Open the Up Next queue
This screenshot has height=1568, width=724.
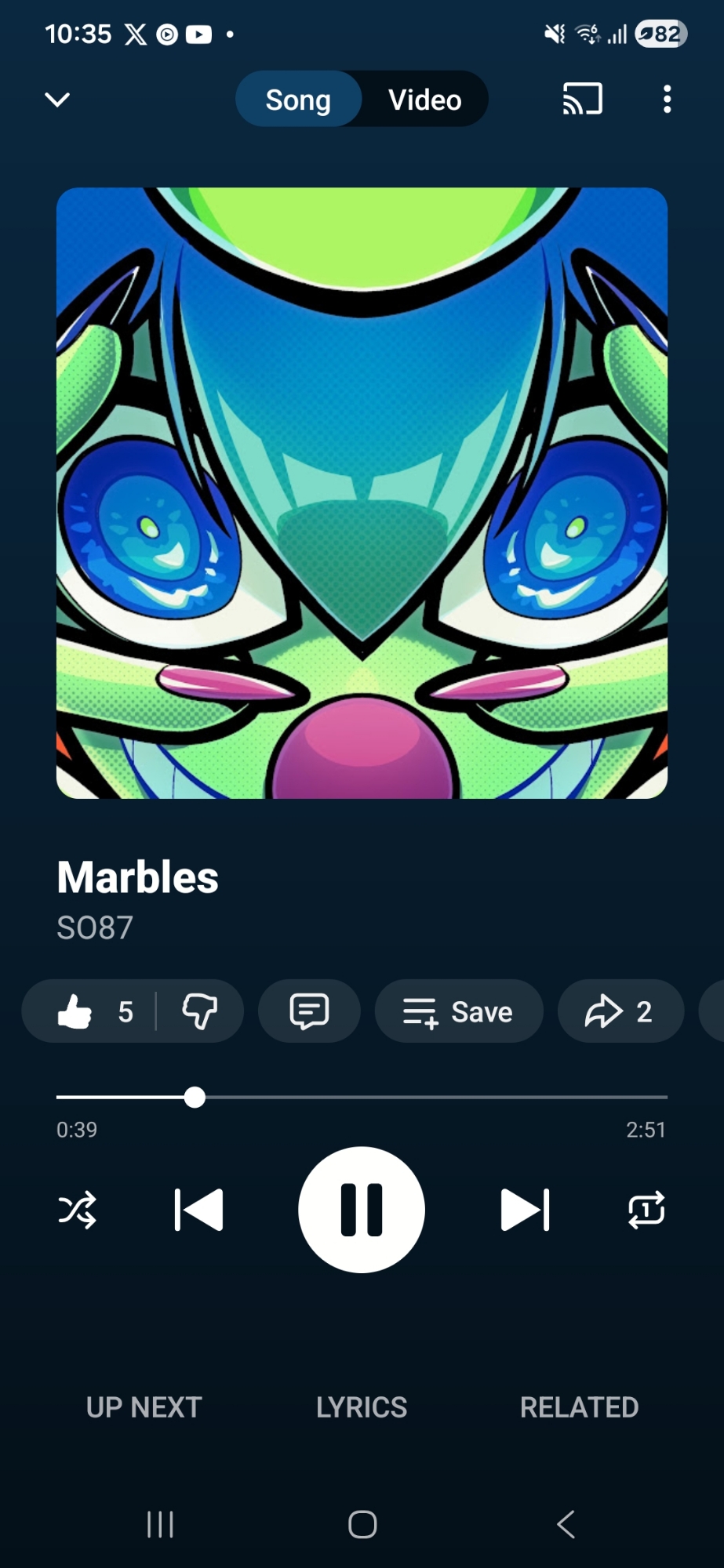pyautogui.click(x=144, y=1407)
